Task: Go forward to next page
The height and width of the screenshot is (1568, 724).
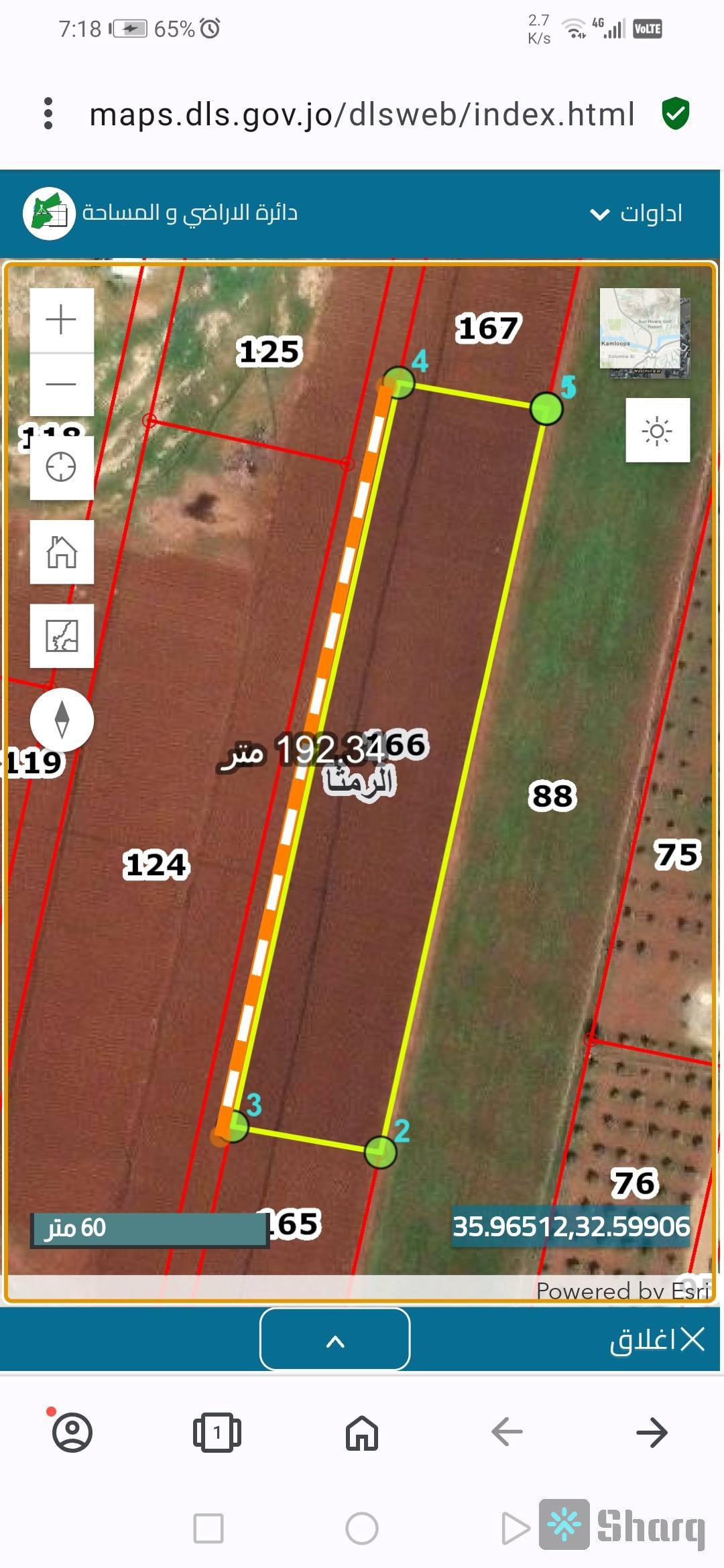Action: 652,1433
